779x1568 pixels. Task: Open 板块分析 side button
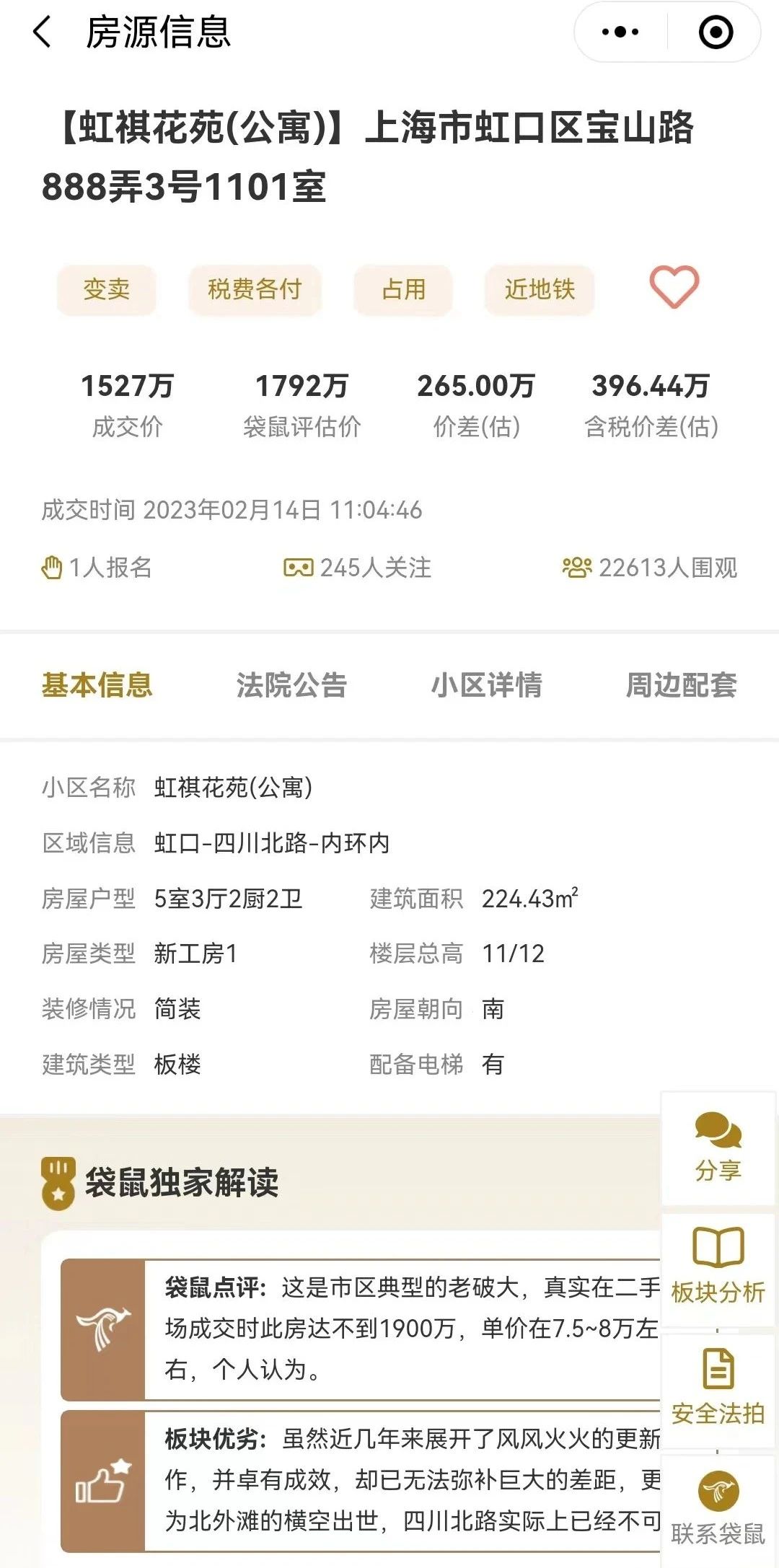718,1268
